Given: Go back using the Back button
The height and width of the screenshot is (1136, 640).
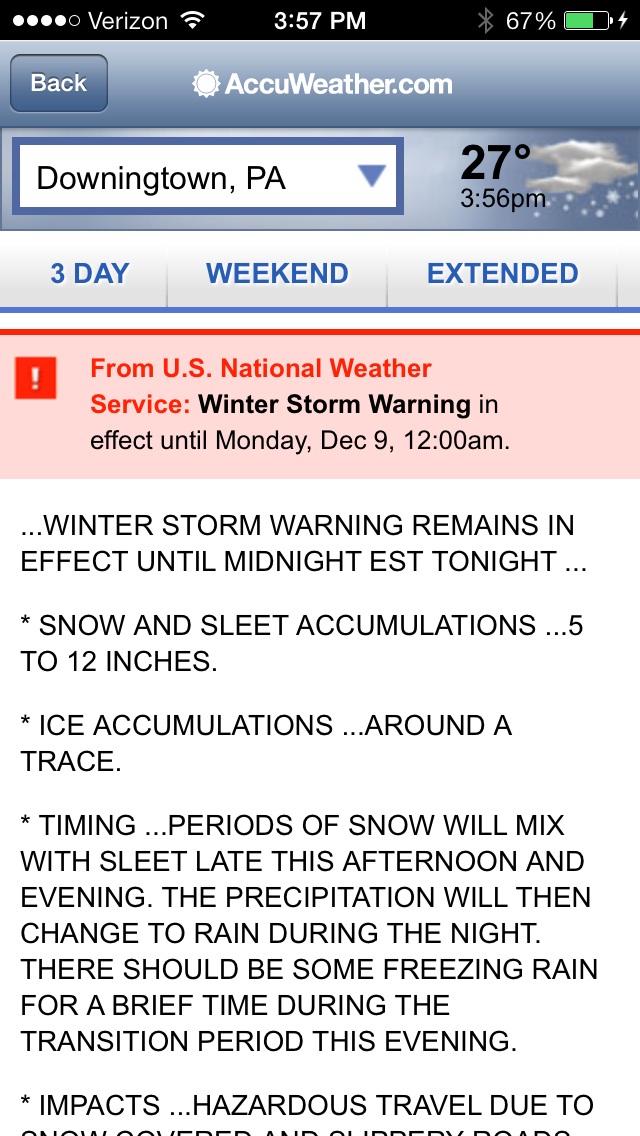Looking at the screenshot, I should [x=58, y=83].
